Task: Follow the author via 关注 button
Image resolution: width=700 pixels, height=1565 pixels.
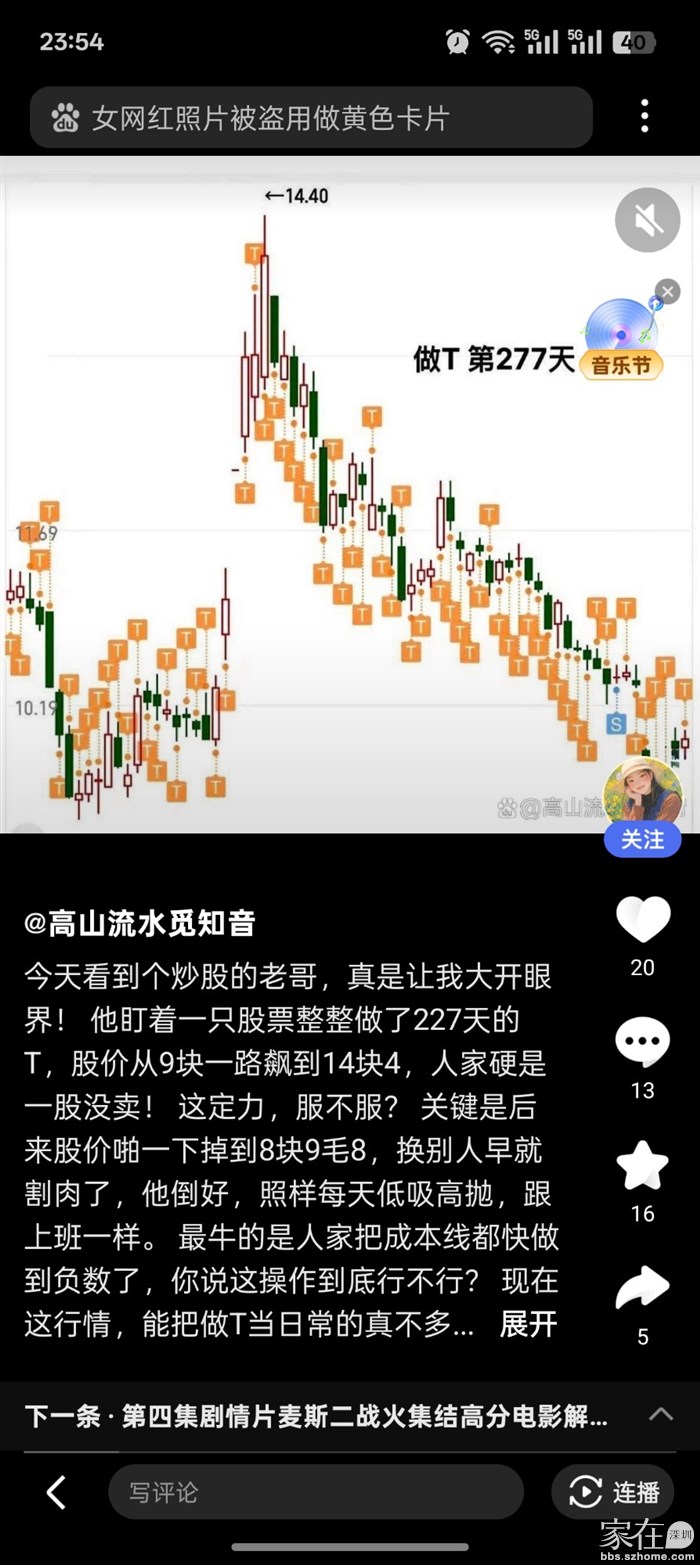Action: click(x=642, y=840)
